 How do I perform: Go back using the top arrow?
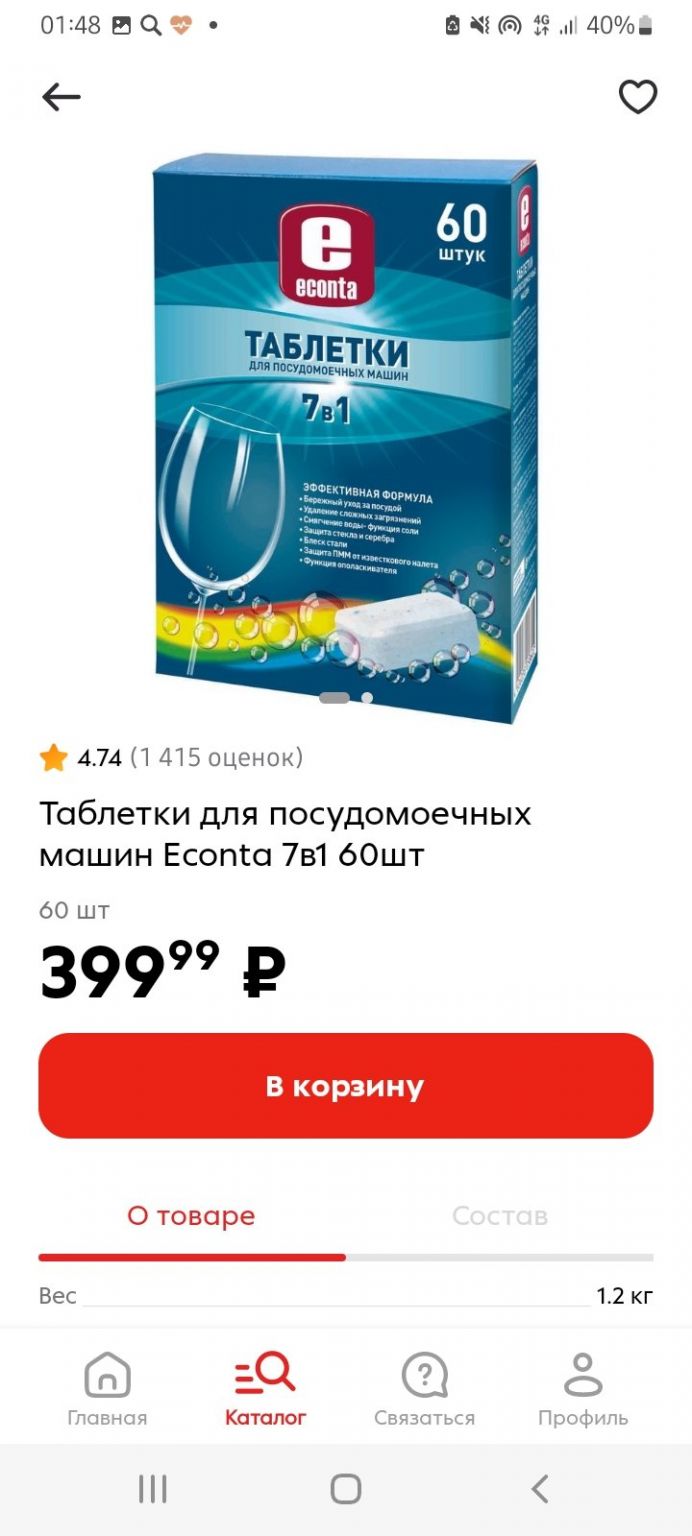point(61,97)
